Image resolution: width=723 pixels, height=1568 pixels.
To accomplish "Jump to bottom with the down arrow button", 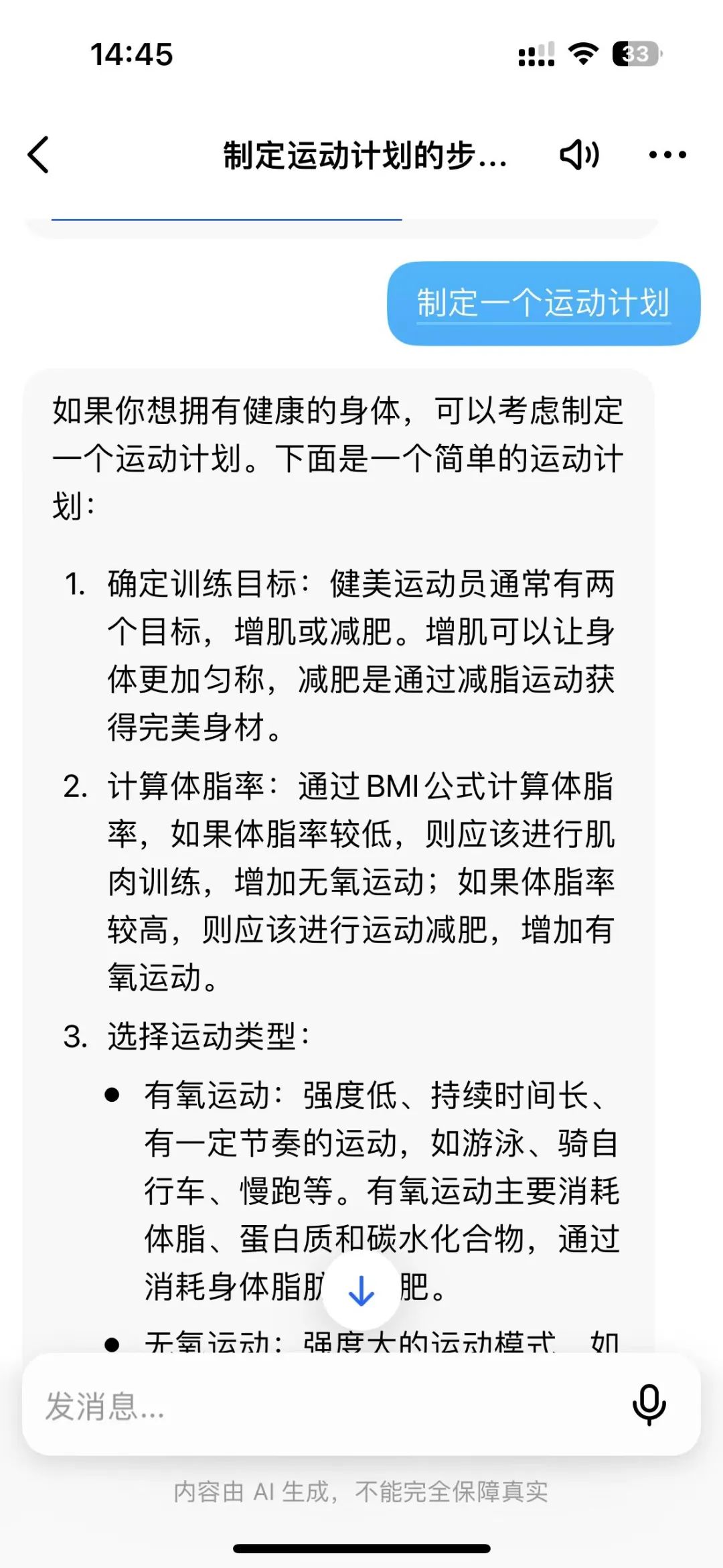I will [361, 1290].
